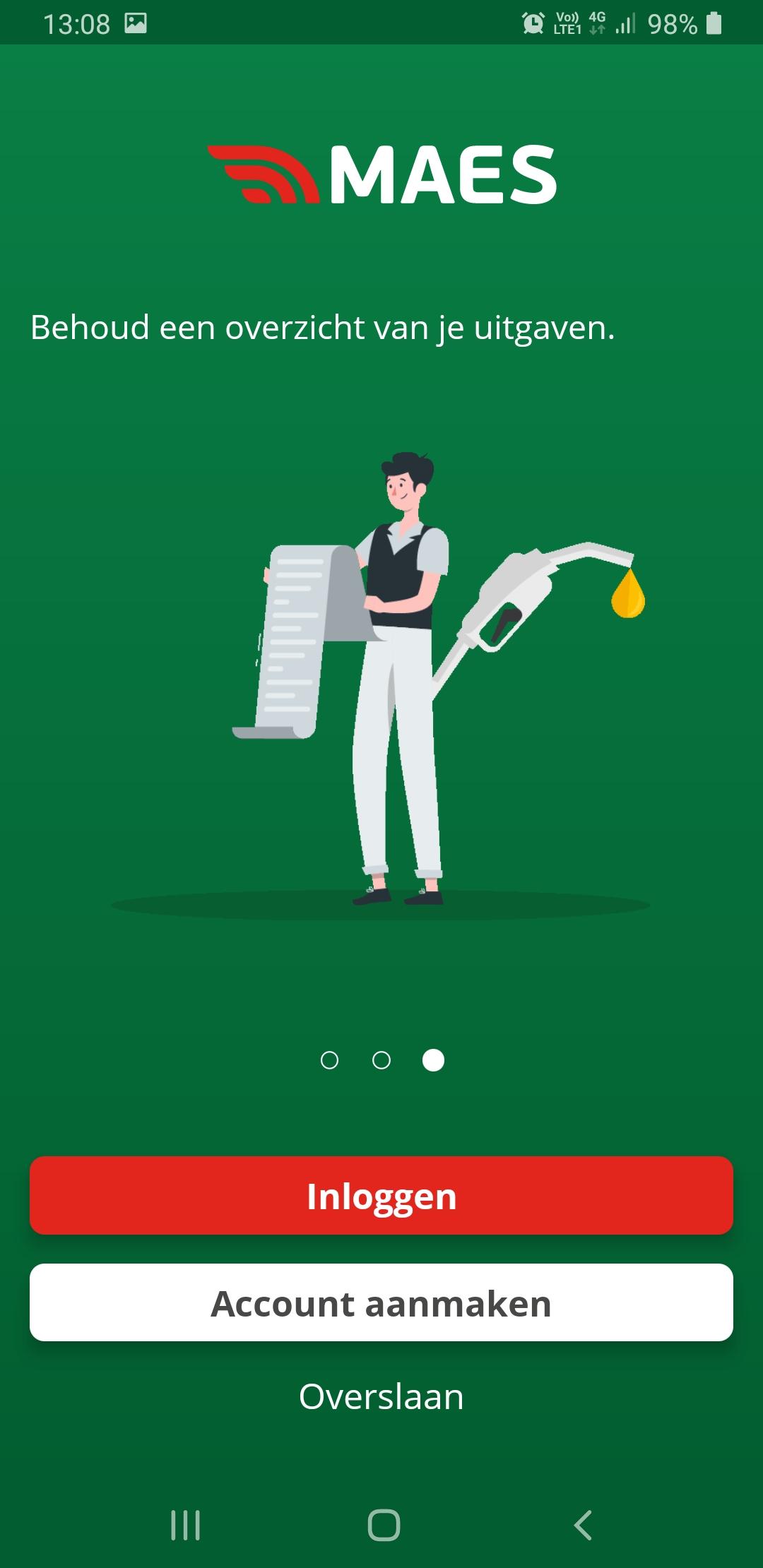763x1568 pixels.
Task: Go back with the system back button
Action: [x=582, y=1525]
